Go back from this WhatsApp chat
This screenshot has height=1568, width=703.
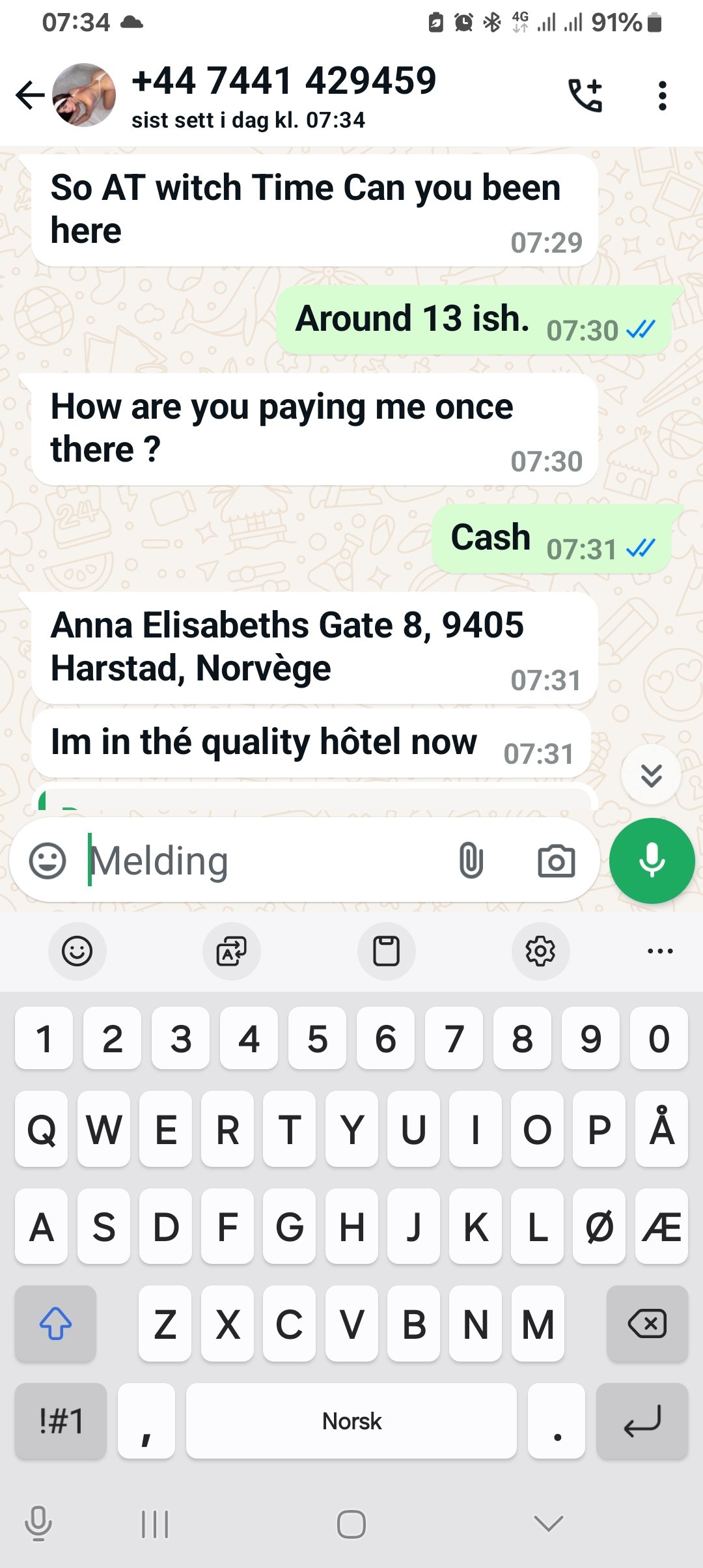[x=30, y=96]
